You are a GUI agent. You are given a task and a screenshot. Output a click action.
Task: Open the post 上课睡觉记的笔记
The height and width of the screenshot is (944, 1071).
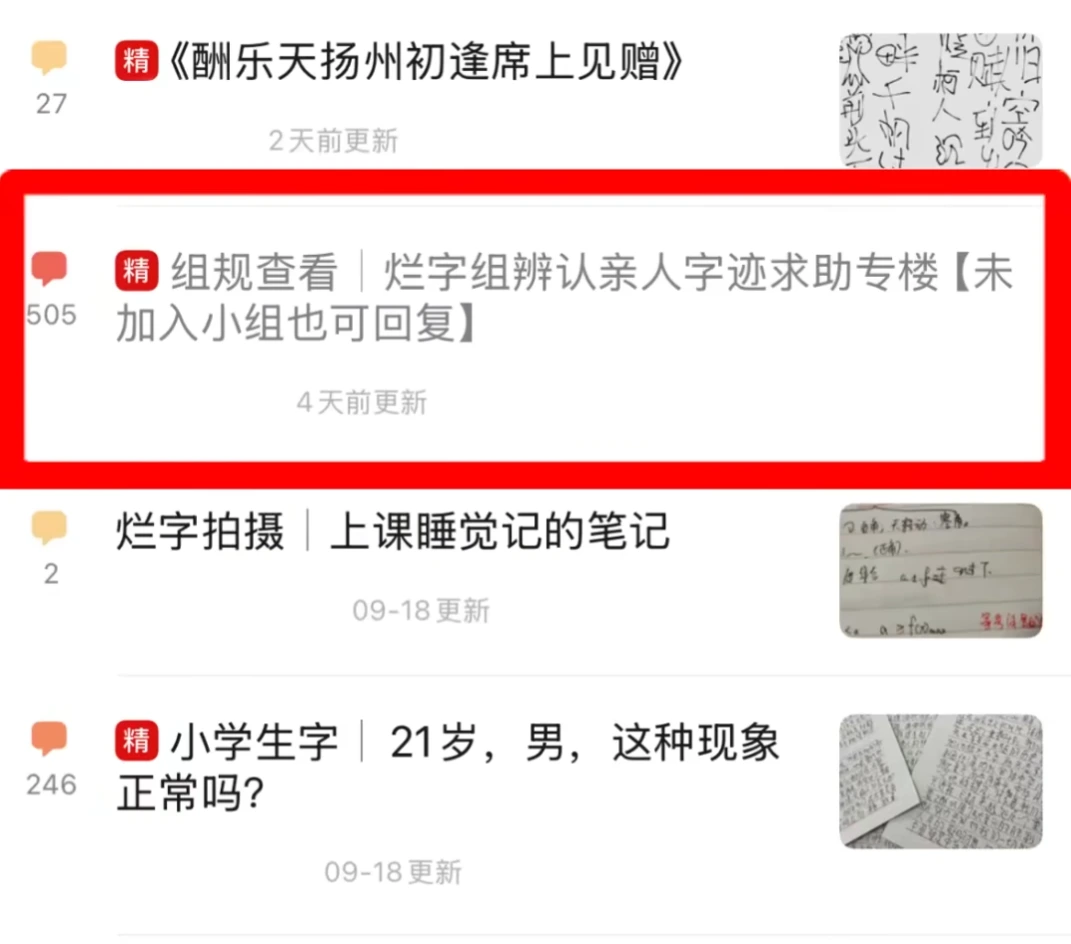(x=498, y=531)
